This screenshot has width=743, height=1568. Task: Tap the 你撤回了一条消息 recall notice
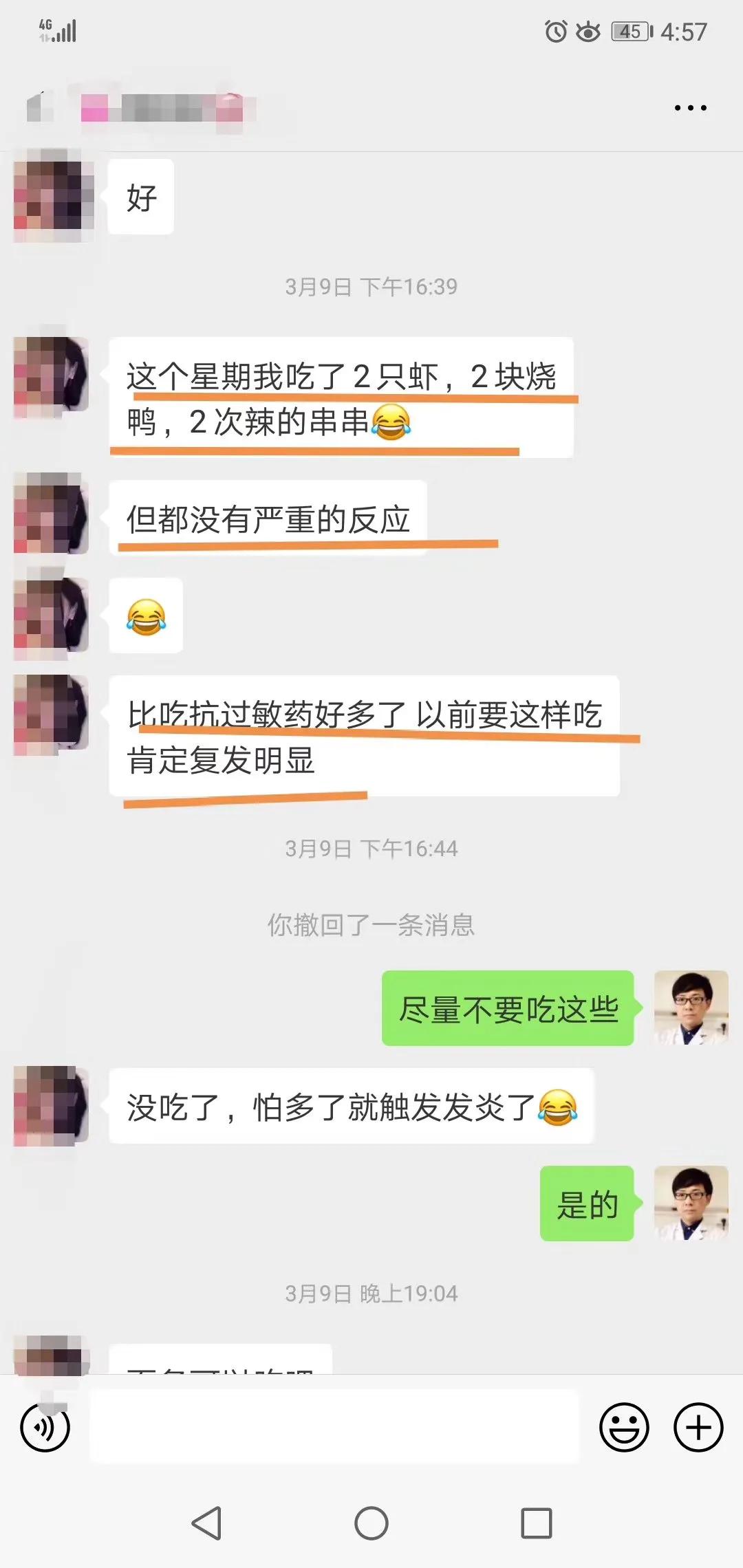tap(371, 924)
